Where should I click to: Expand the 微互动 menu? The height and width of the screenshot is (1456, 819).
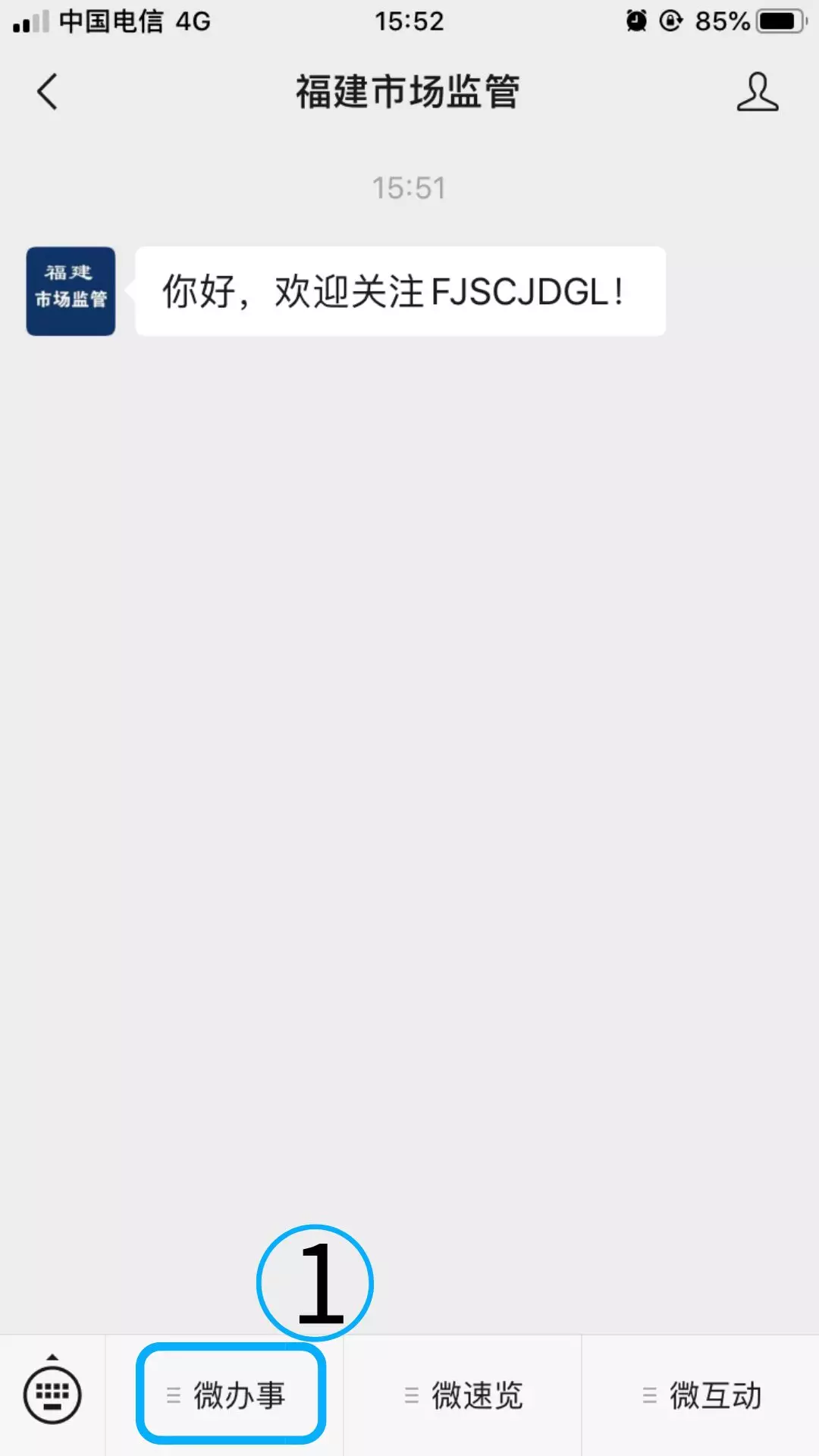point(701,1395)
